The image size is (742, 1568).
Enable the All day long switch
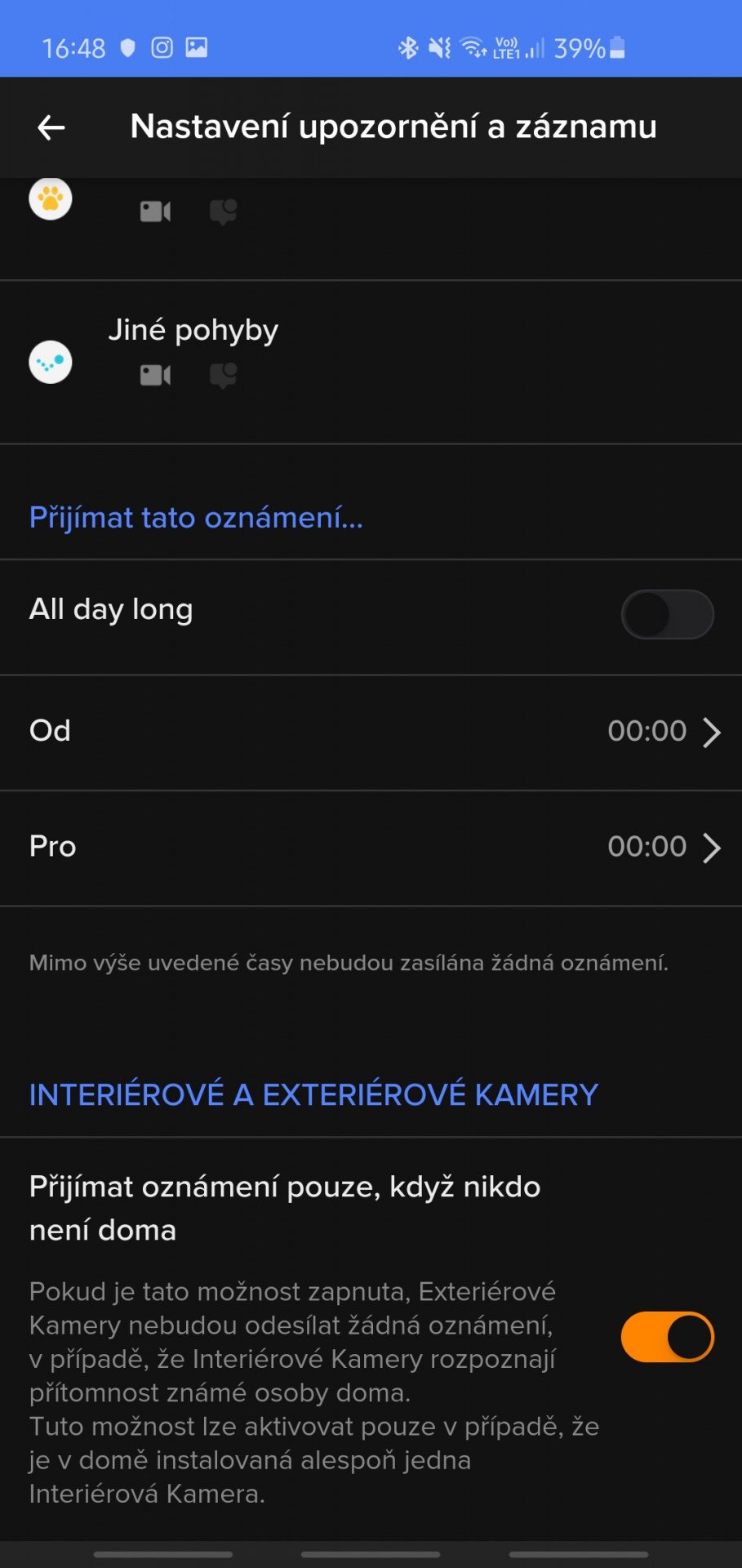coord(667,614)
